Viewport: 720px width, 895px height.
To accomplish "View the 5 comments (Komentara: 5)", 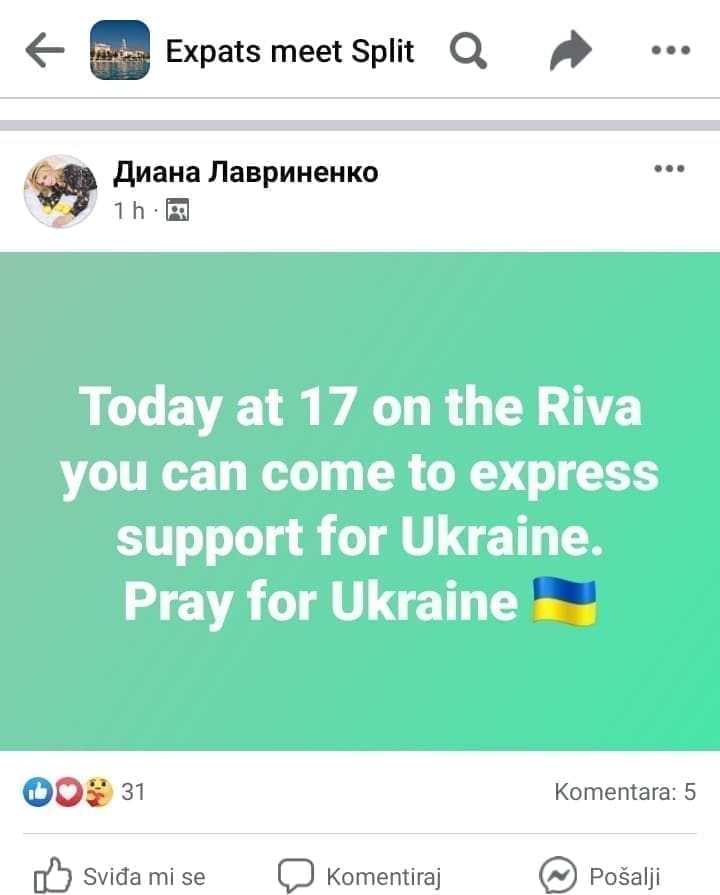I will coord(625,792).
